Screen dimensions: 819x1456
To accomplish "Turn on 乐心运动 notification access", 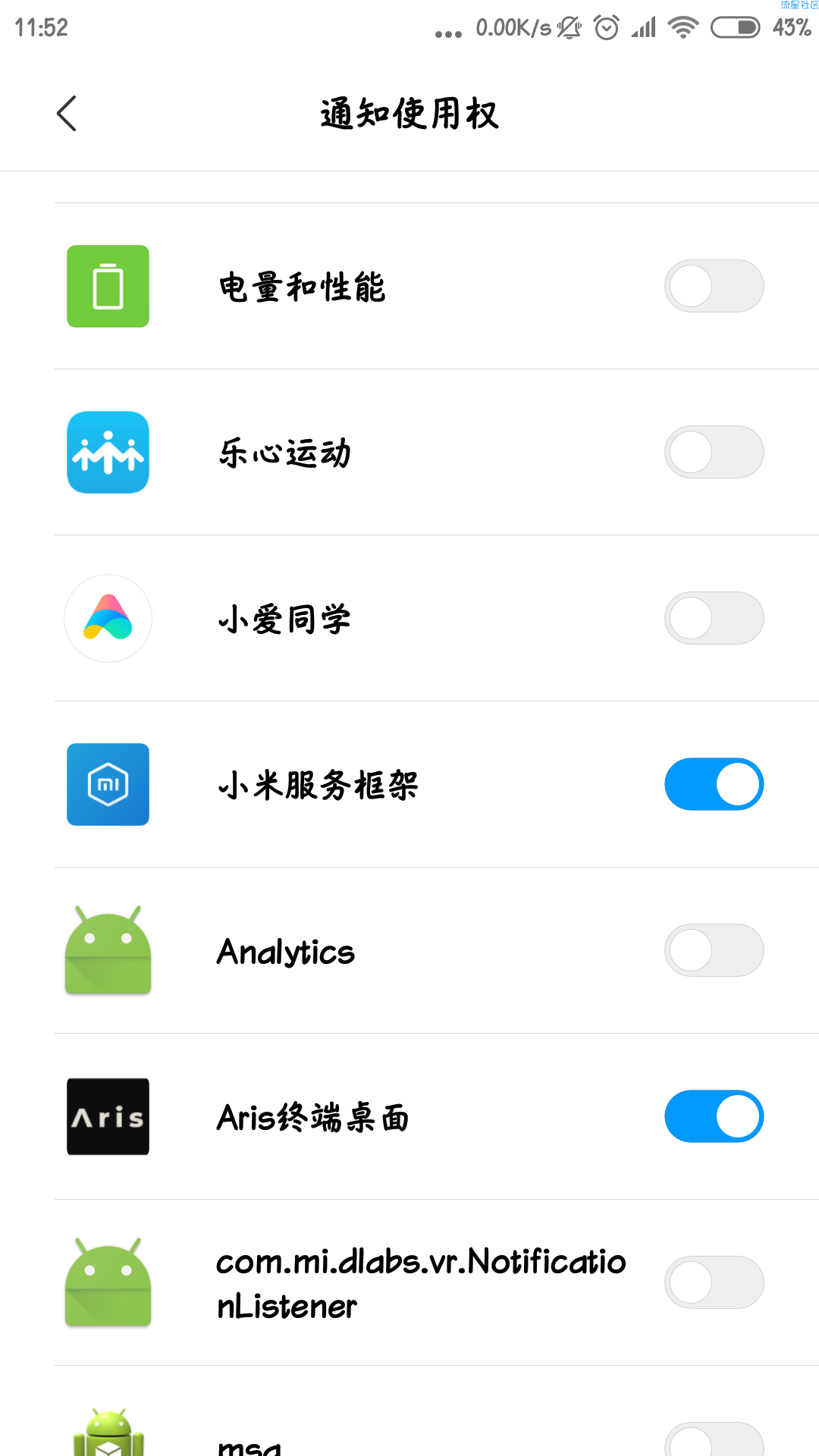I will tap(714, 452).
